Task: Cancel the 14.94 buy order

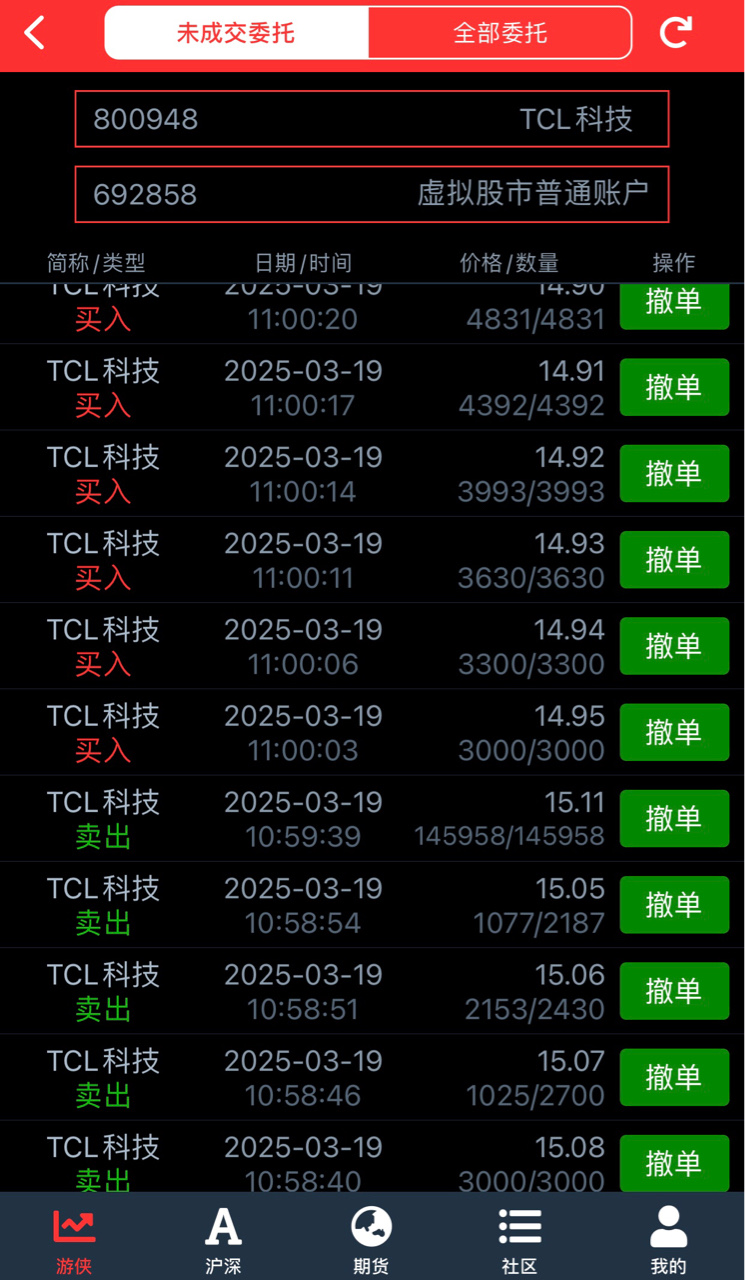Action: click(674, 645)
